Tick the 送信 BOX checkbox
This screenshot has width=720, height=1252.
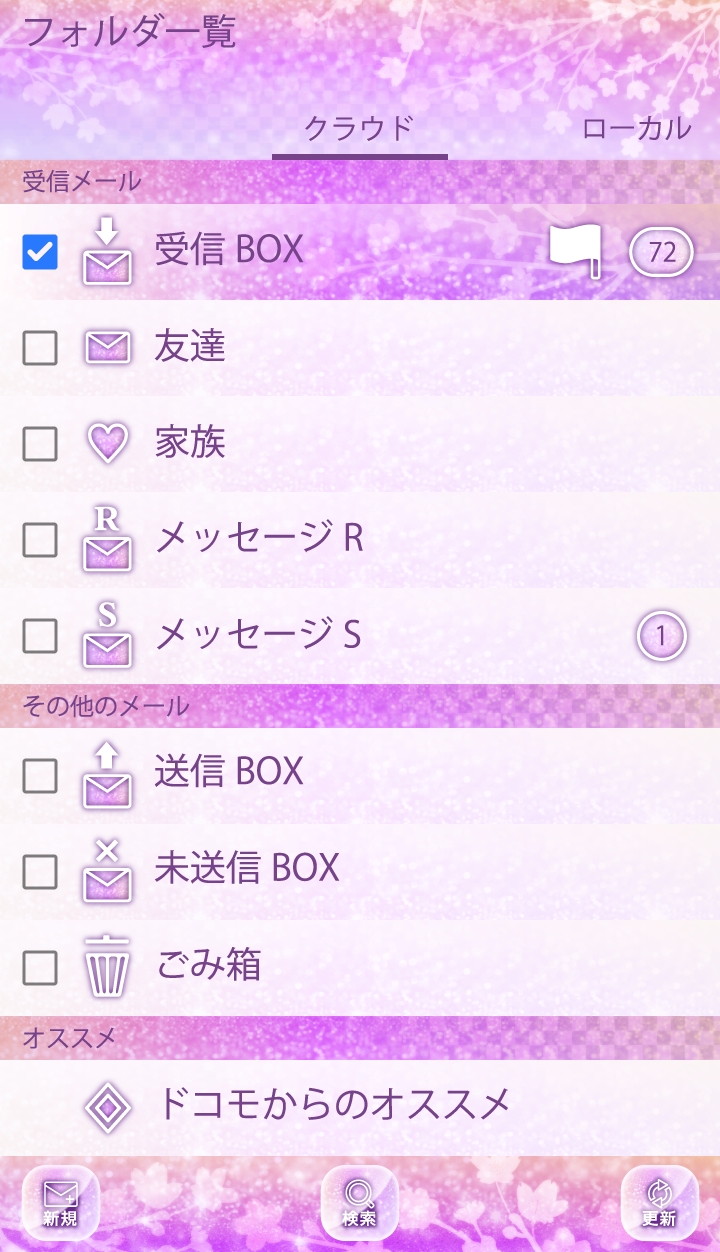pos(40,775)
